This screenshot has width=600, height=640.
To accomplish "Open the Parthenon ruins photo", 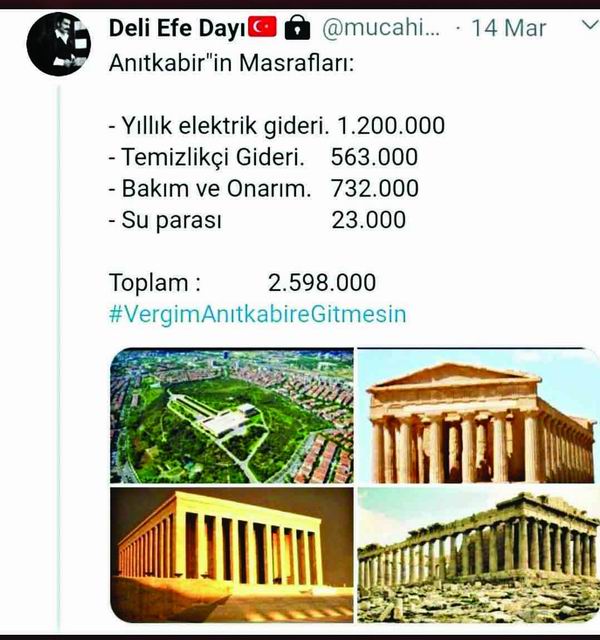I will point(477,553).
